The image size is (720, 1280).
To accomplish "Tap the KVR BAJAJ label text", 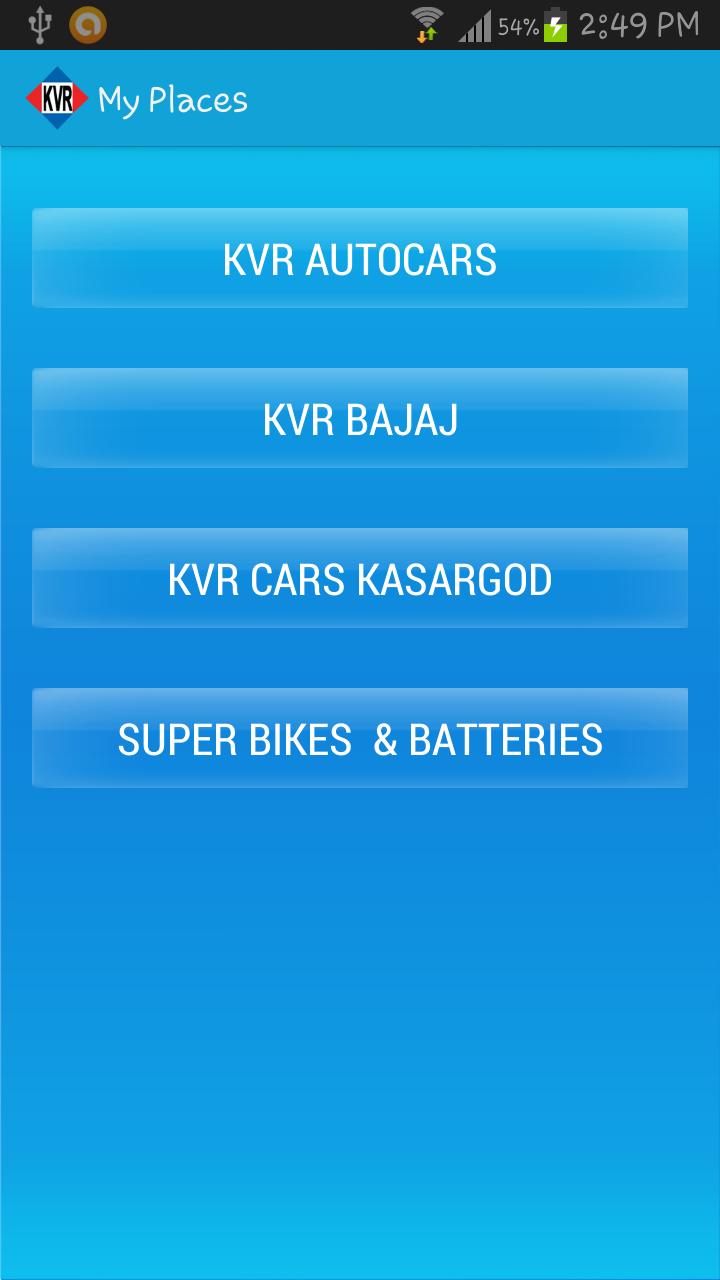I will pyautogui.click(x=360, y=418).
